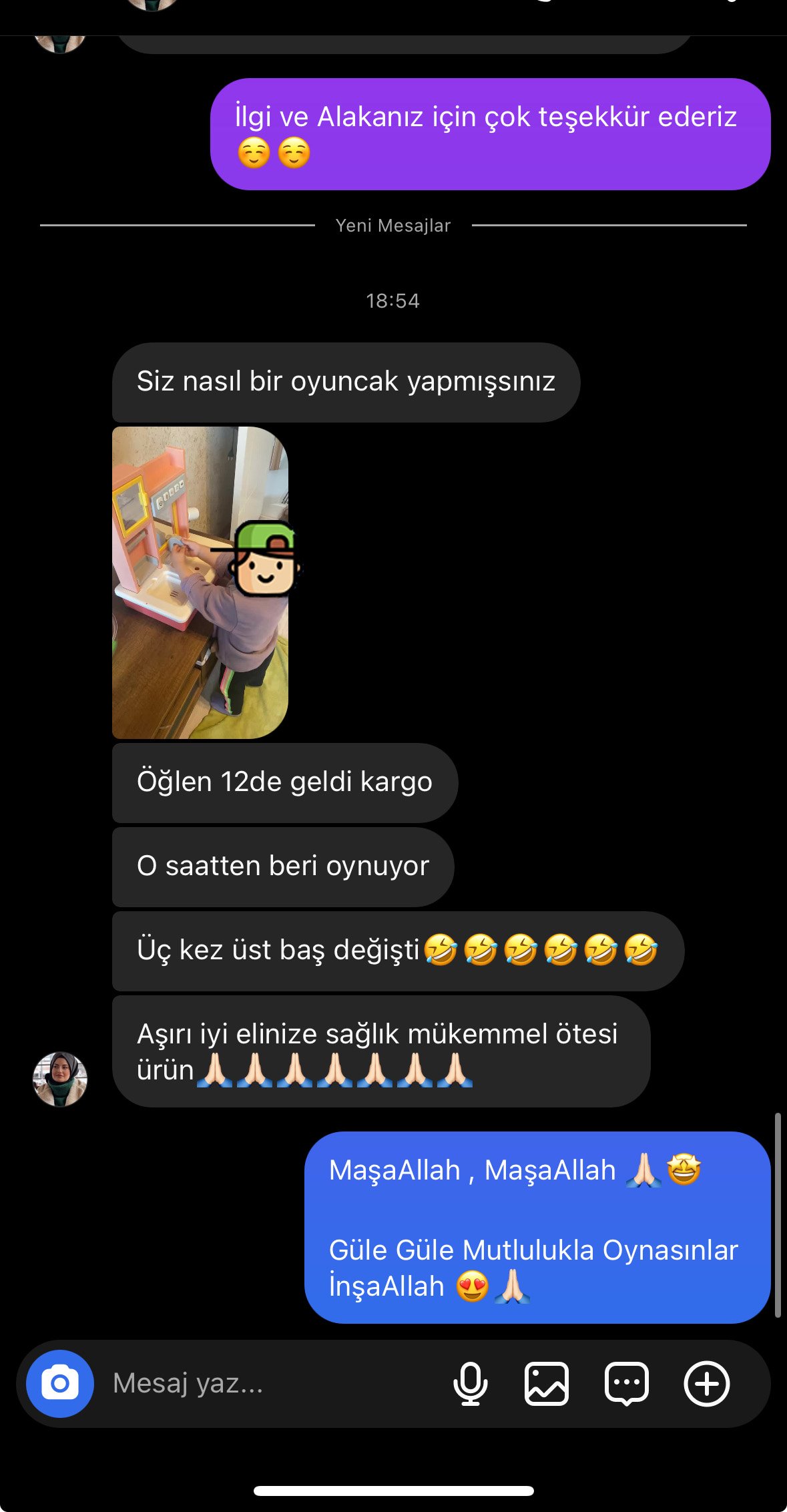The width and height of the screenshot is (787, 1512).
Task: Open the plus menu for more attachments
Action: [x=707, y=1384]
